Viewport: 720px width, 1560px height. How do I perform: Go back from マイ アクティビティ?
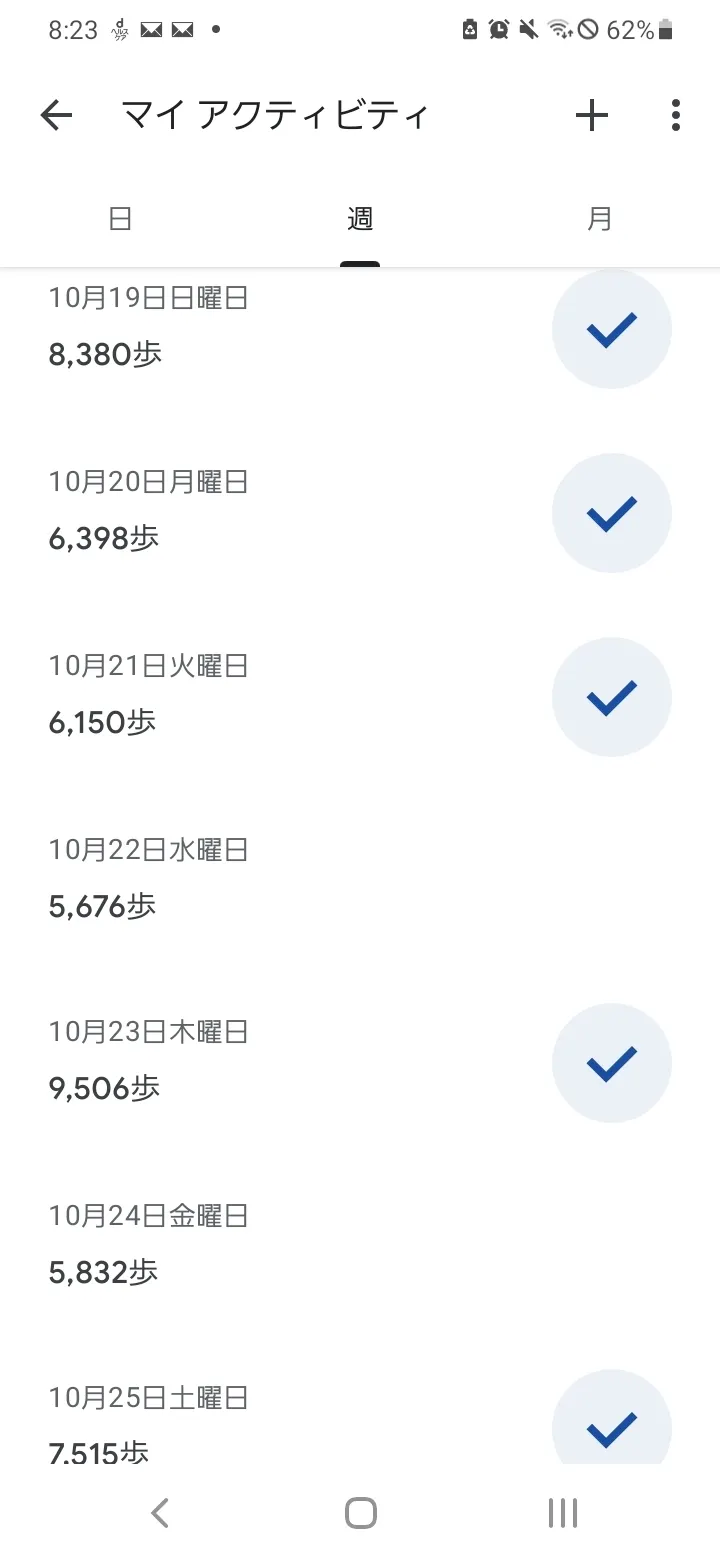tap(57, 116)
